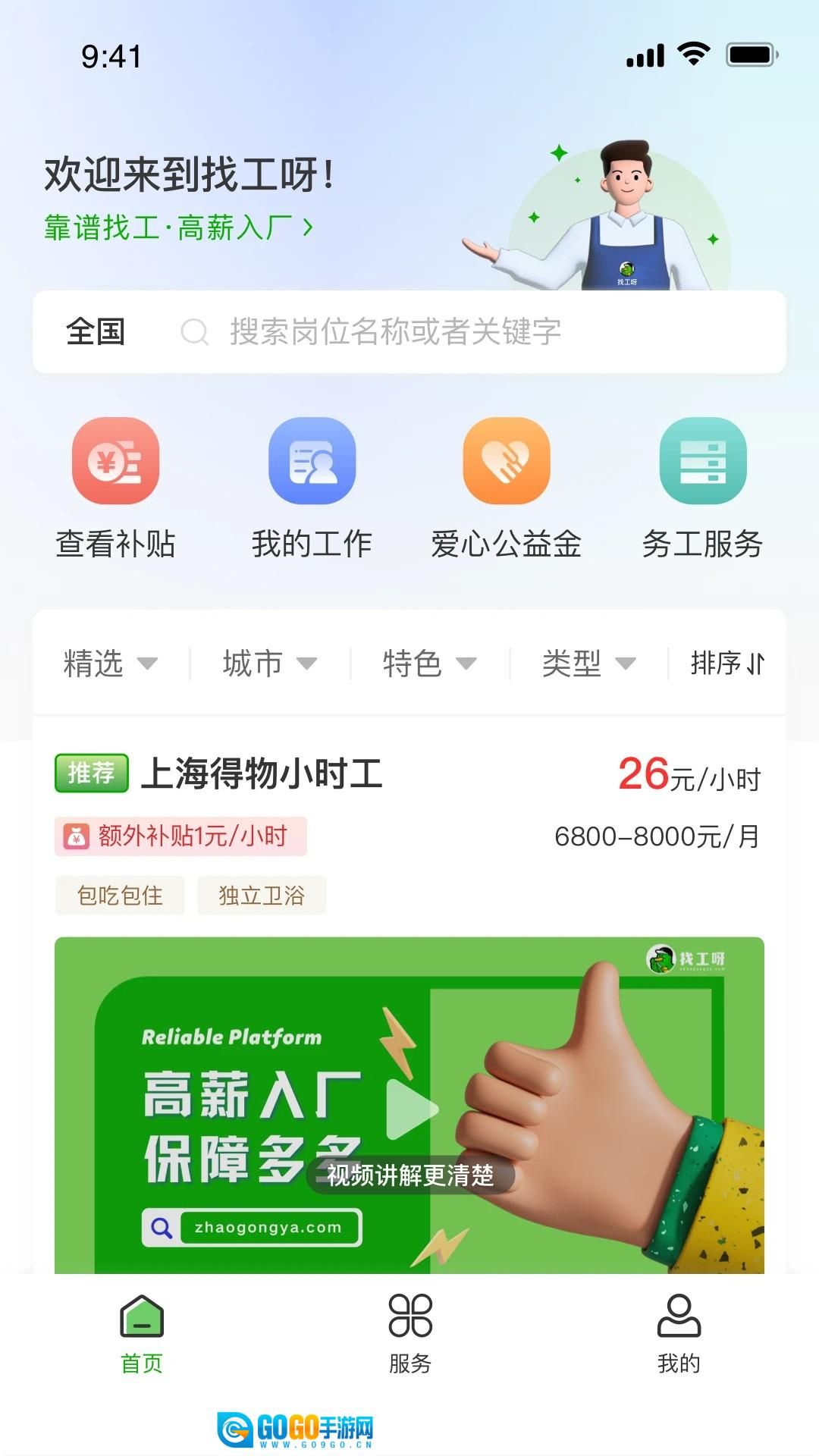Switch to the 服务 tab
The image size is (819, 1456).
[410, 1334]
